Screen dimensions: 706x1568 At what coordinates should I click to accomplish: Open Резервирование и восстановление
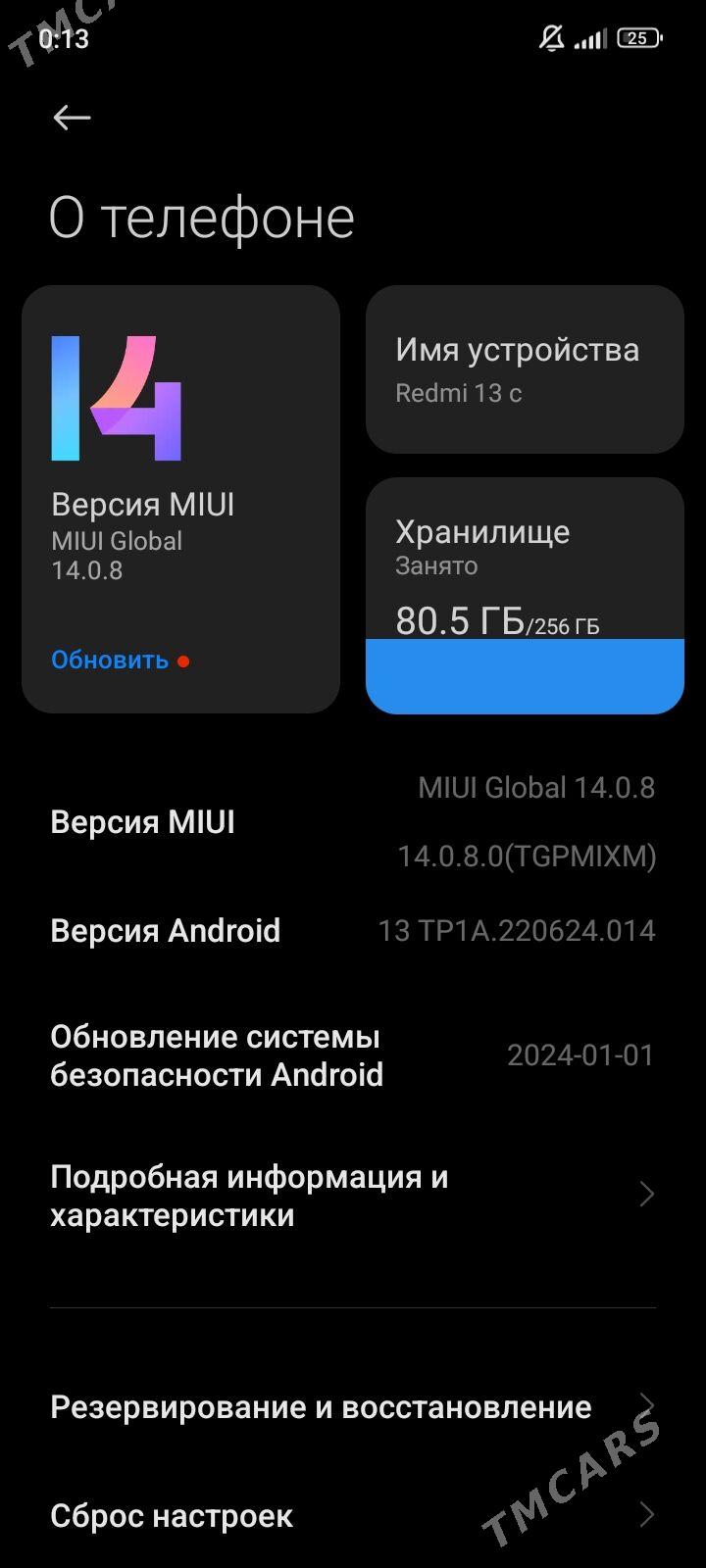(x=353, y=1407)
